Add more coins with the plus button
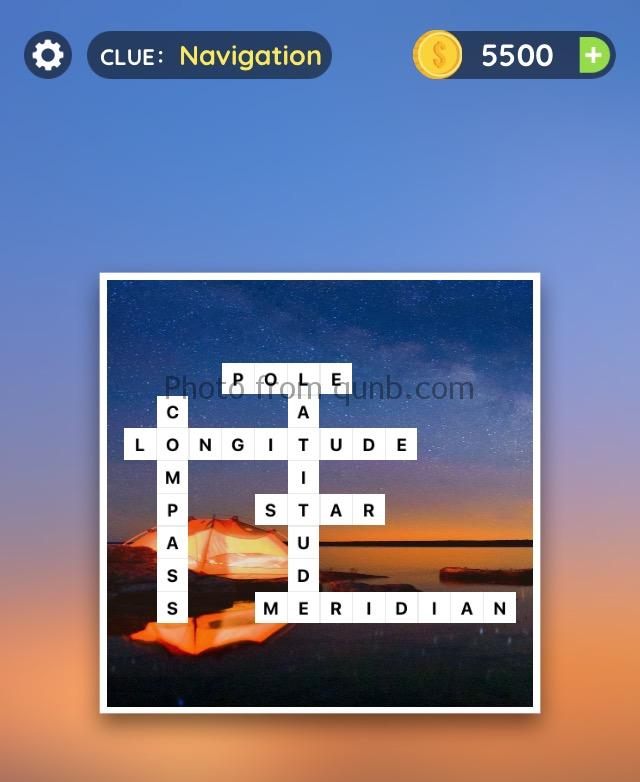Image resolution: width=640 pixels, height=782 pixels. [x=594, y=55]
